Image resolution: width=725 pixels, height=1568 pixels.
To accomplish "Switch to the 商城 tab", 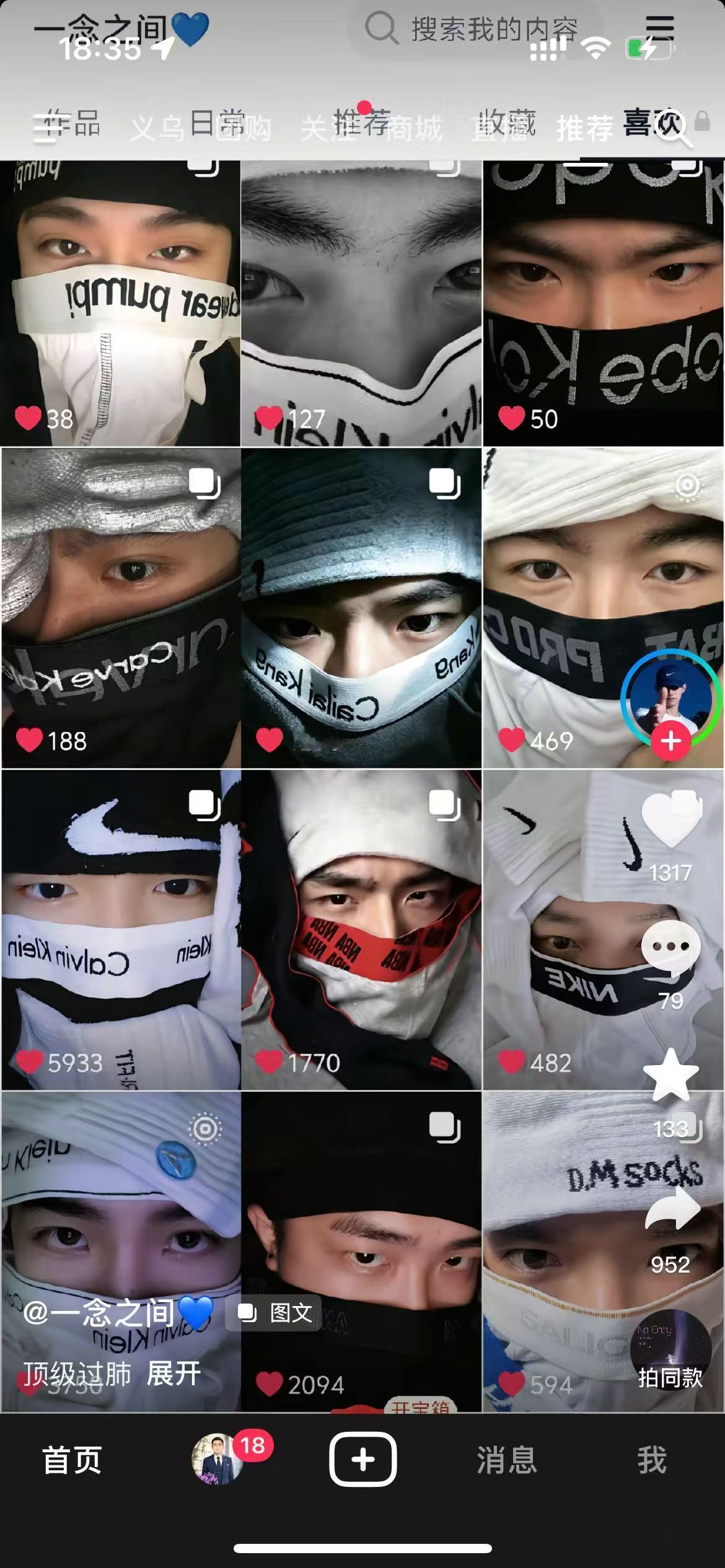I will point(414,129).
